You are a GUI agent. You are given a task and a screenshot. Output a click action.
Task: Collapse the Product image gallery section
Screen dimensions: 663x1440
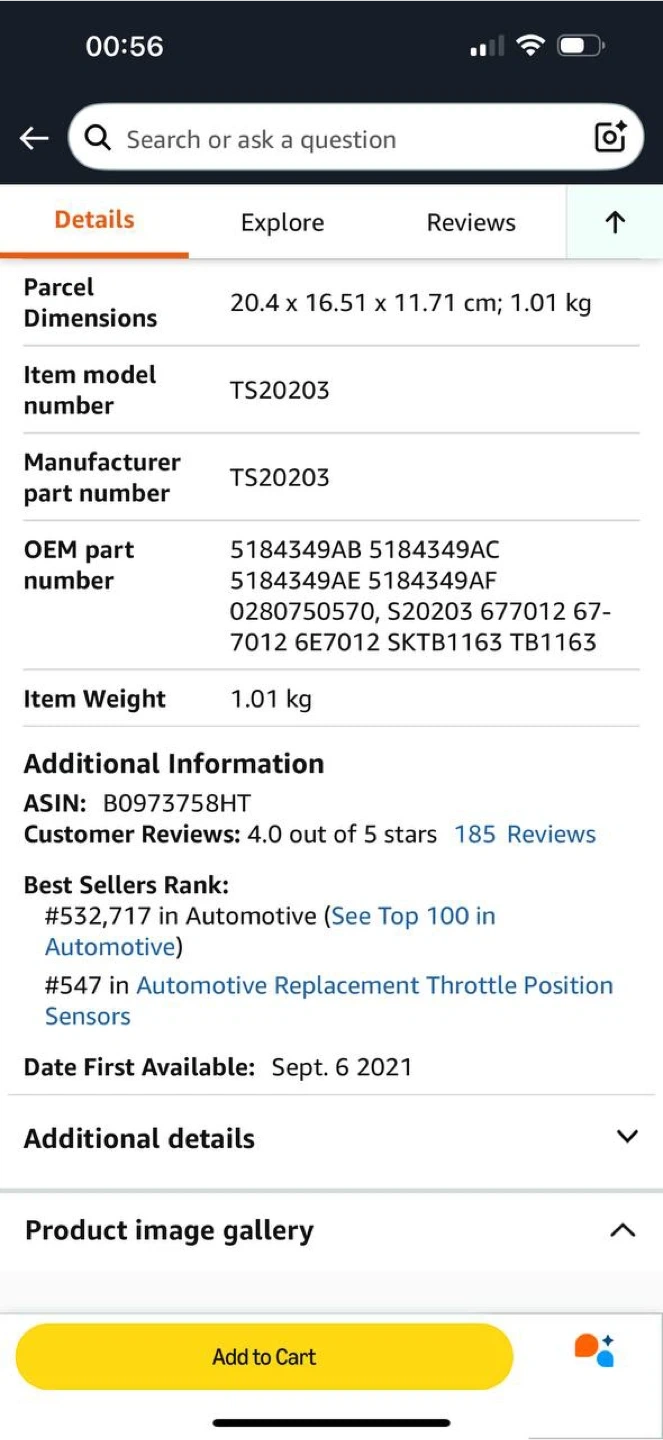pyautogui.click(x=622, y=1230)
